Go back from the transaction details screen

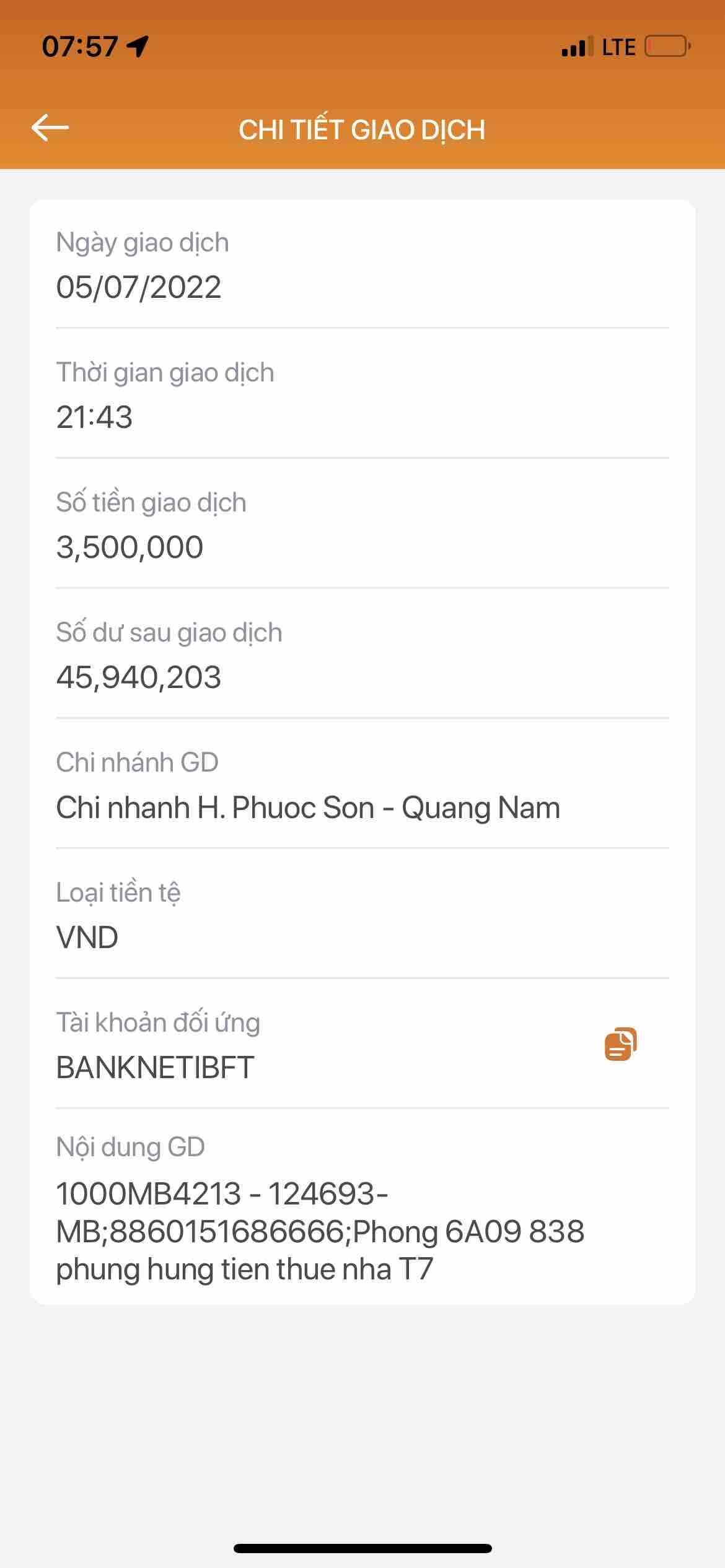[50, 128]
